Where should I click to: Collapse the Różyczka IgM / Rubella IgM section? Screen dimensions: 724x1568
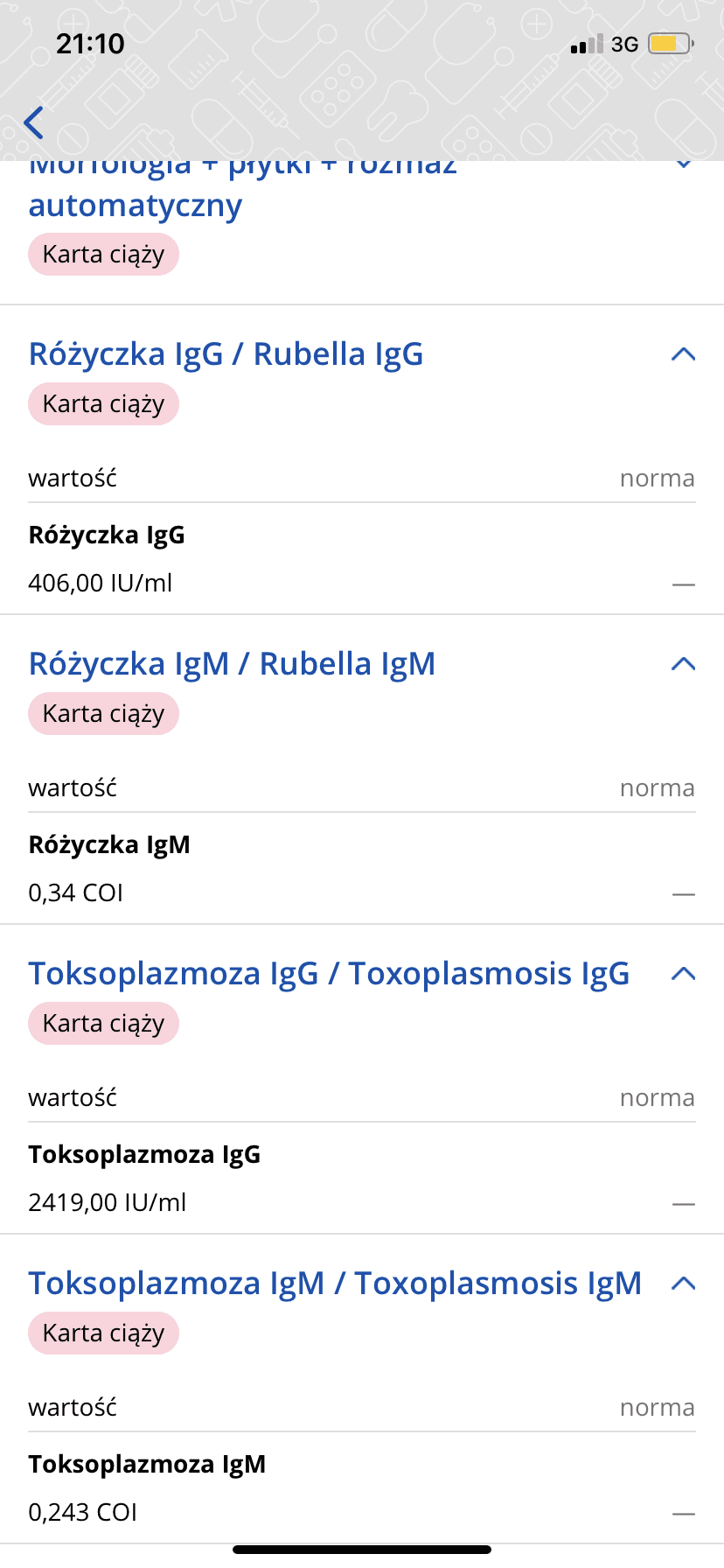(683, 664)
